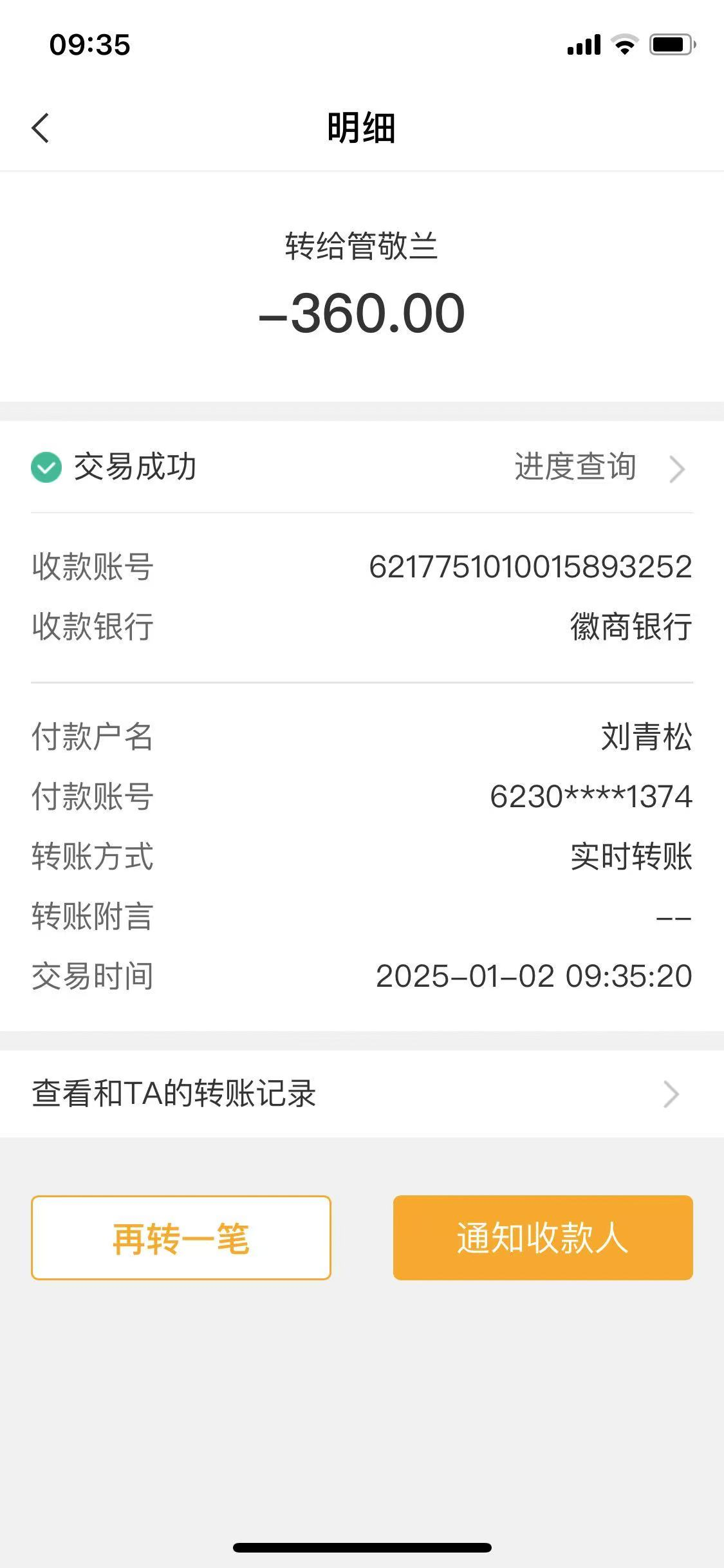
Task: Open 查看和TA的转账记录 row
Action: [360, 1094]
